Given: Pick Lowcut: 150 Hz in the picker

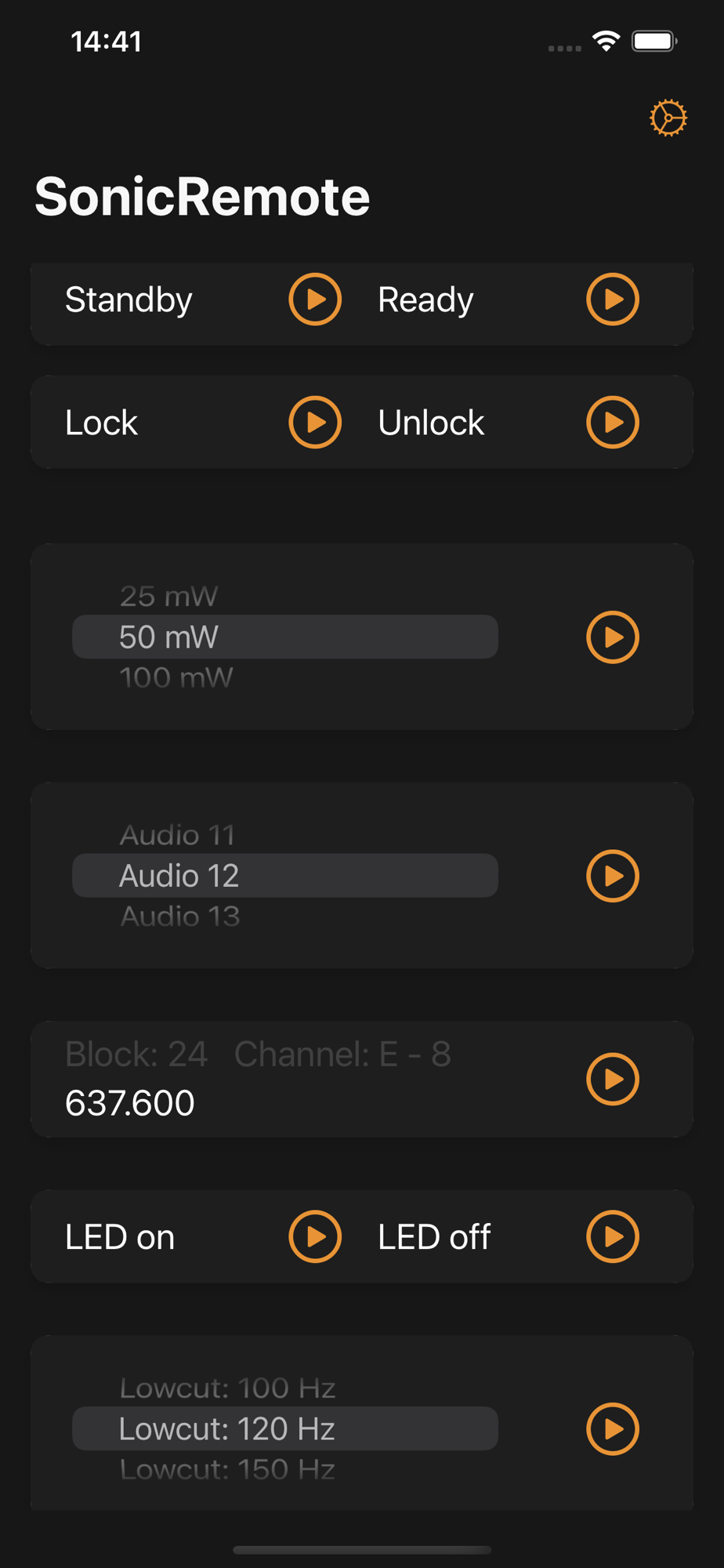Looking at the screenshot, I should click(x=227, y=1468).
